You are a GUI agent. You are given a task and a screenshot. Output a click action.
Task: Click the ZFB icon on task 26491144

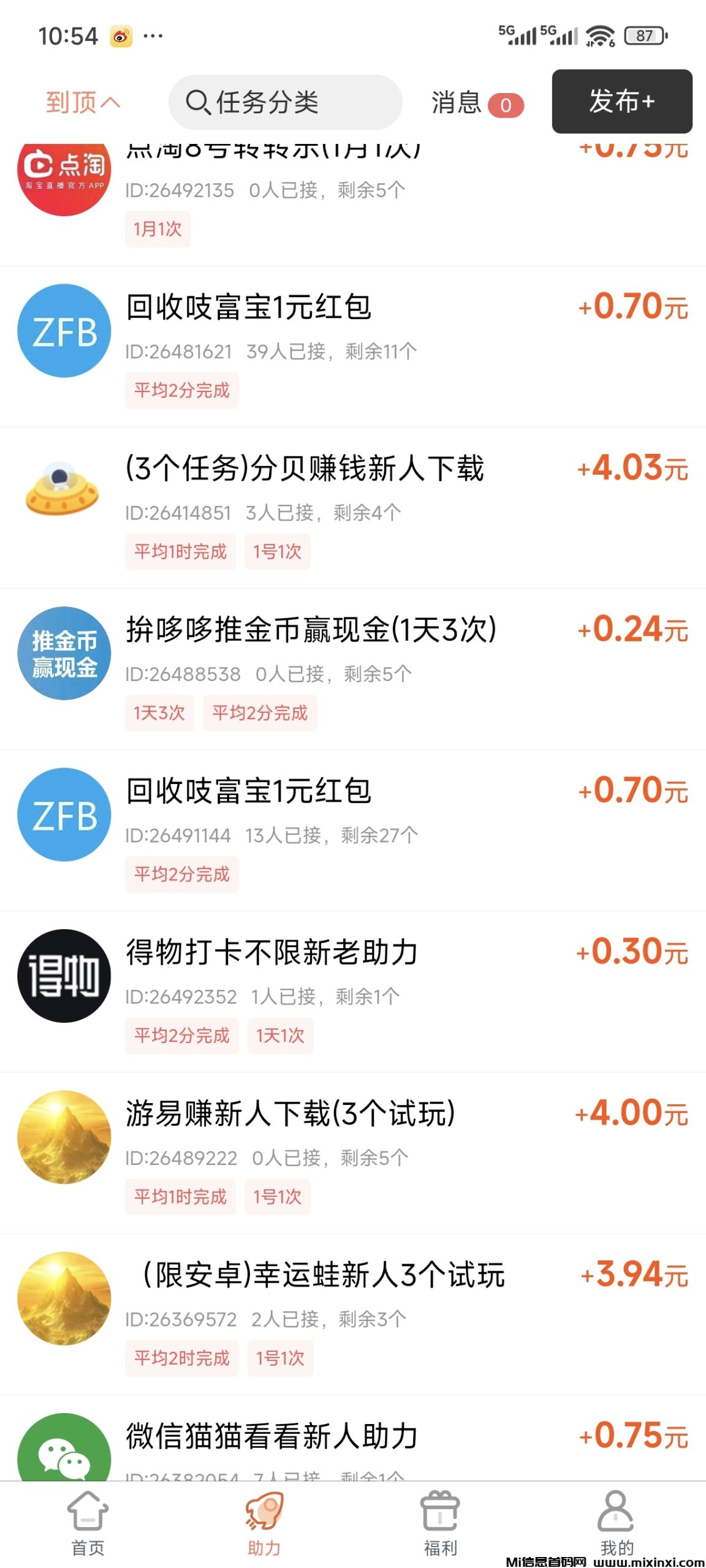[64, 815]
